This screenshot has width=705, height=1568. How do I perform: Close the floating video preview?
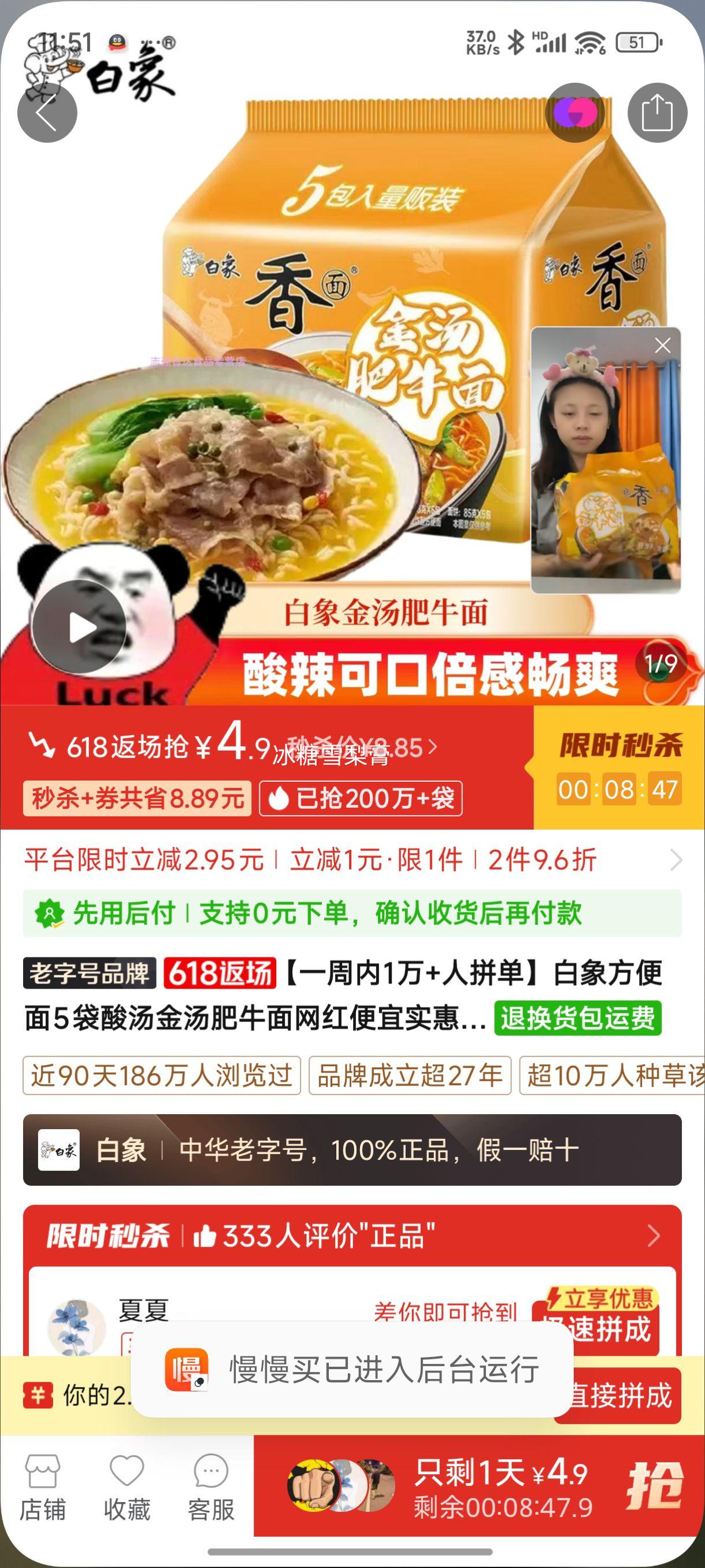tap(662, 346)
